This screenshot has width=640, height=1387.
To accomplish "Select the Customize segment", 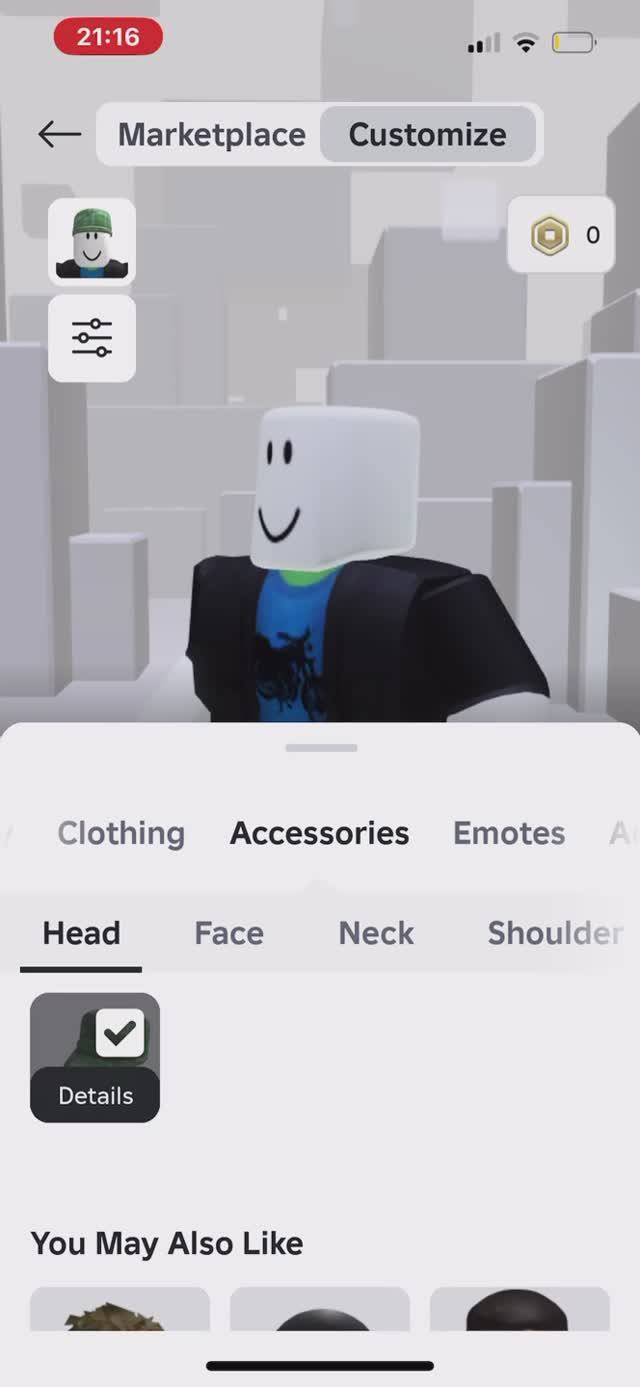I will coord(427,134).
